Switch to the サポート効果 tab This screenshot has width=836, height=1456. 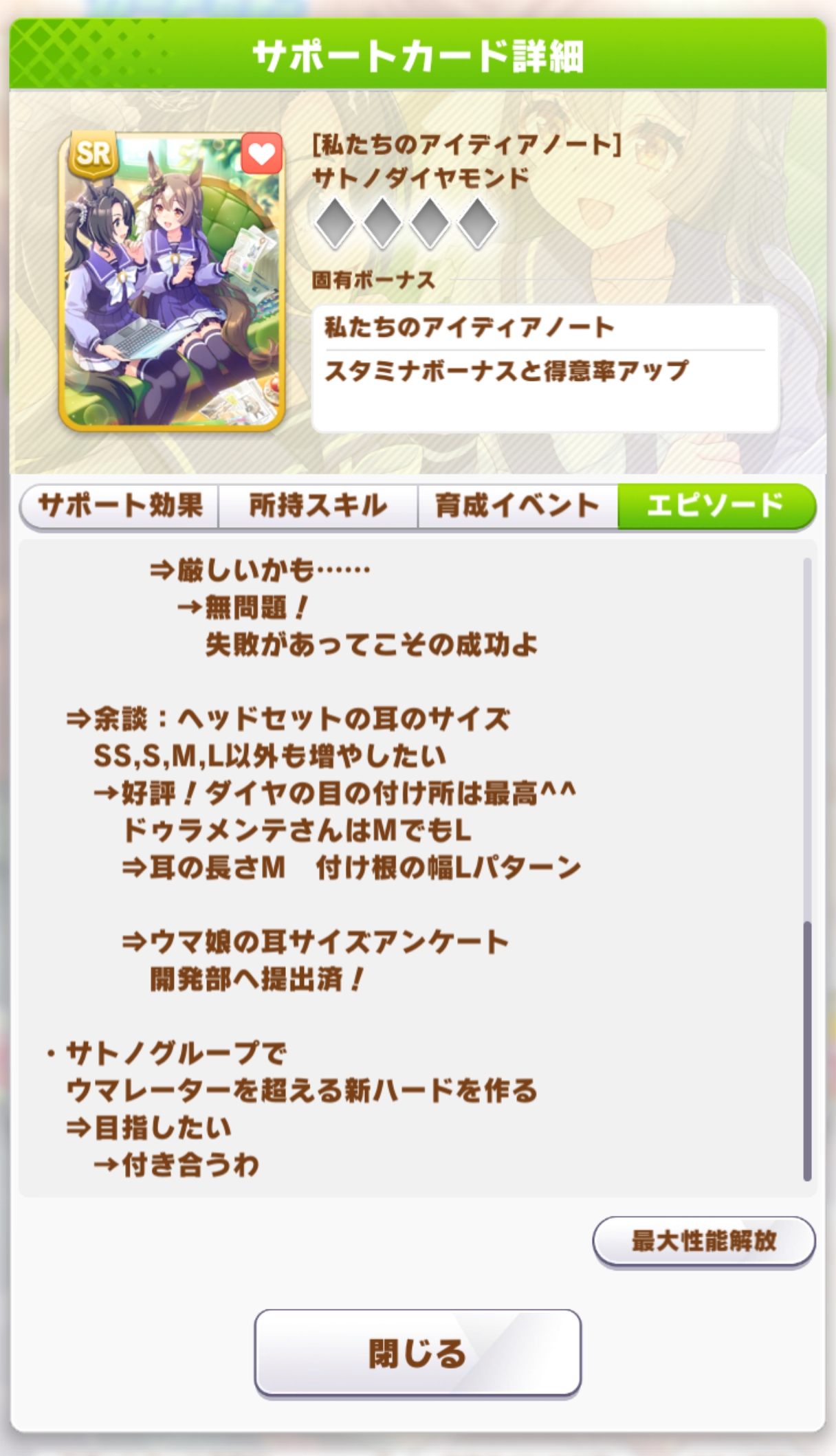pos(120,507)
